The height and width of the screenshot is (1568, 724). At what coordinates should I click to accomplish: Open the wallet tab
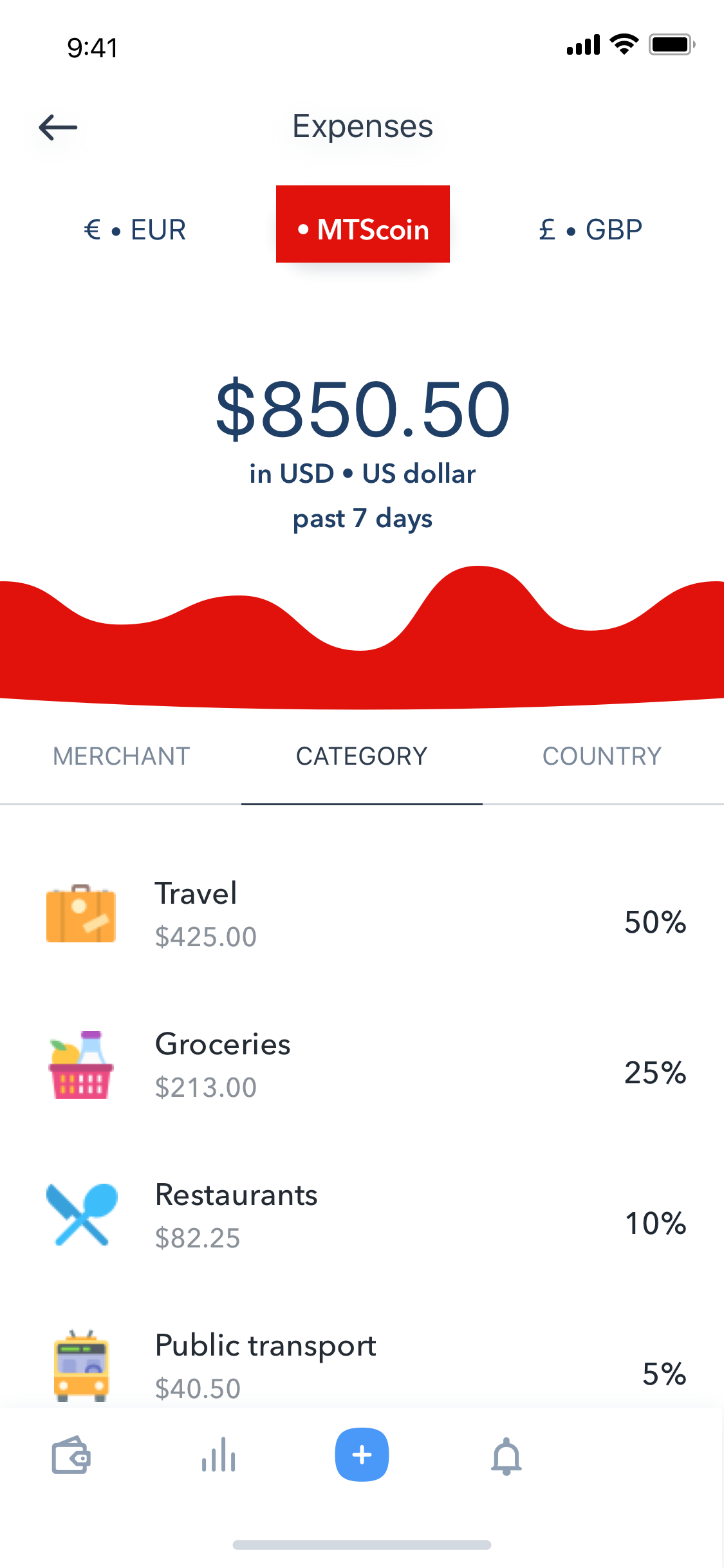click(71, 1456)
